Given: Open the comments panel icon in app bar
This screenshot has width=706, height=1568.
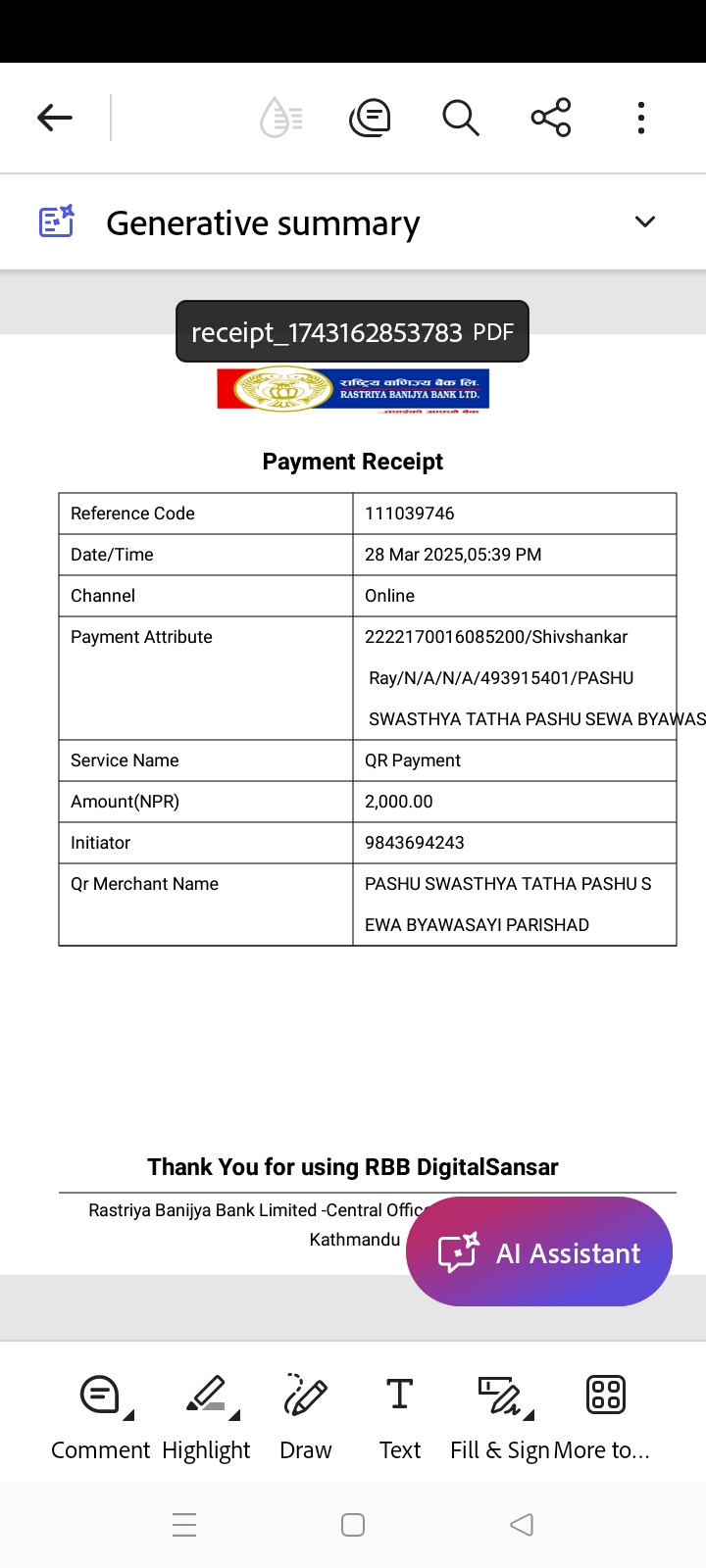Looking at the screenshot, I should click(x=370, y=118).
